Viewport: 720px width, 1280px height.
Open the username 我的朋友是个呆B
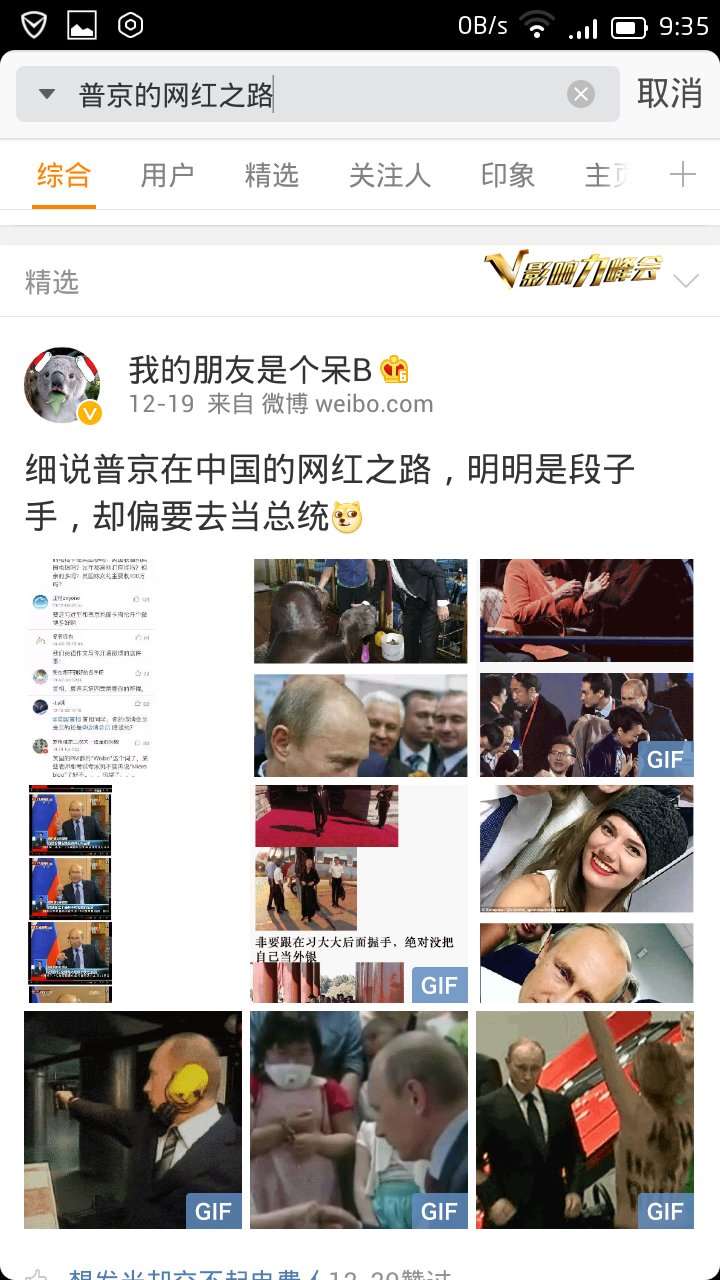[250, 370]
